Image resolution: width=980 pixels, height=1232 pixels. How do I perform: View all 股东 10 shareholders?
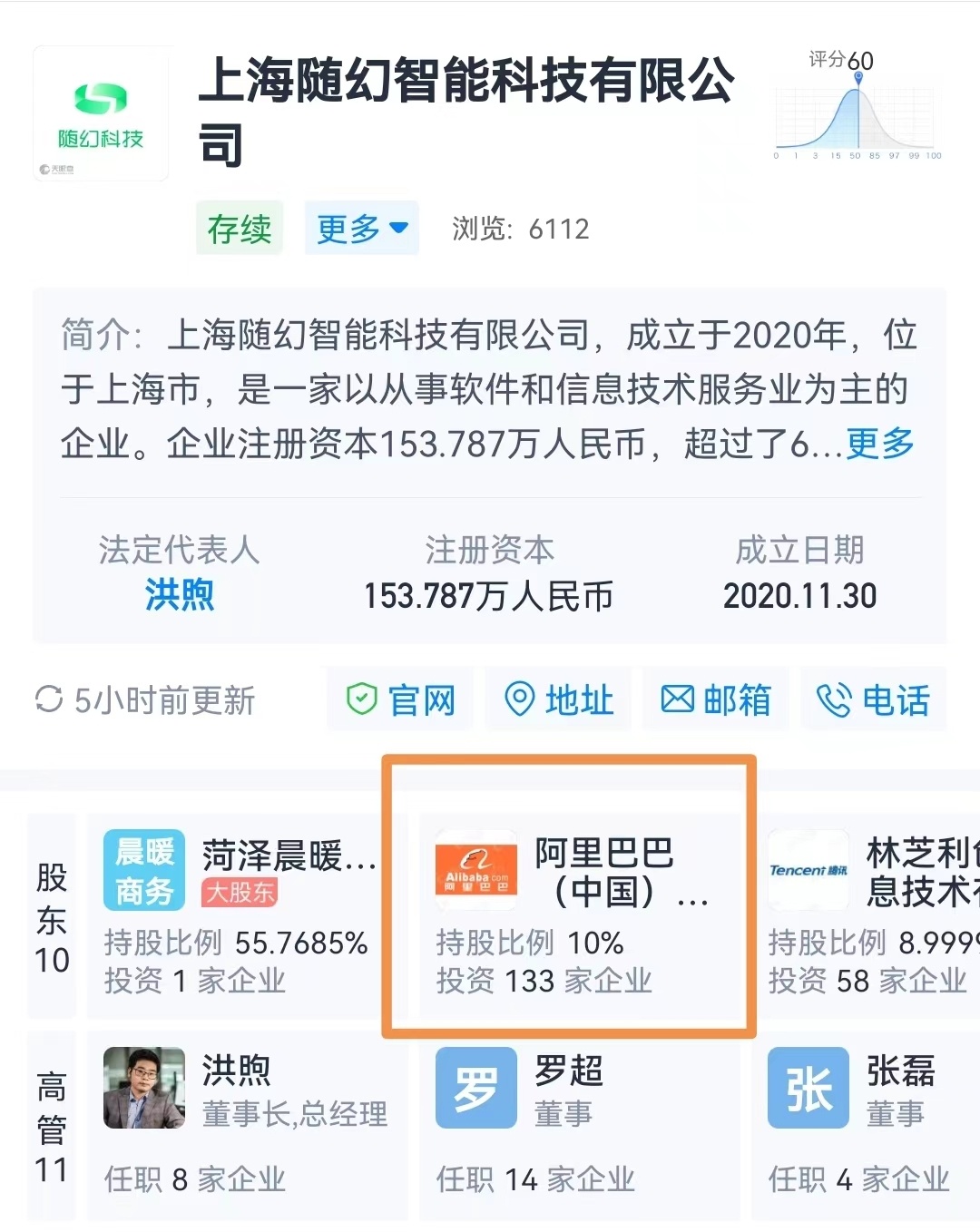[52, 916]
